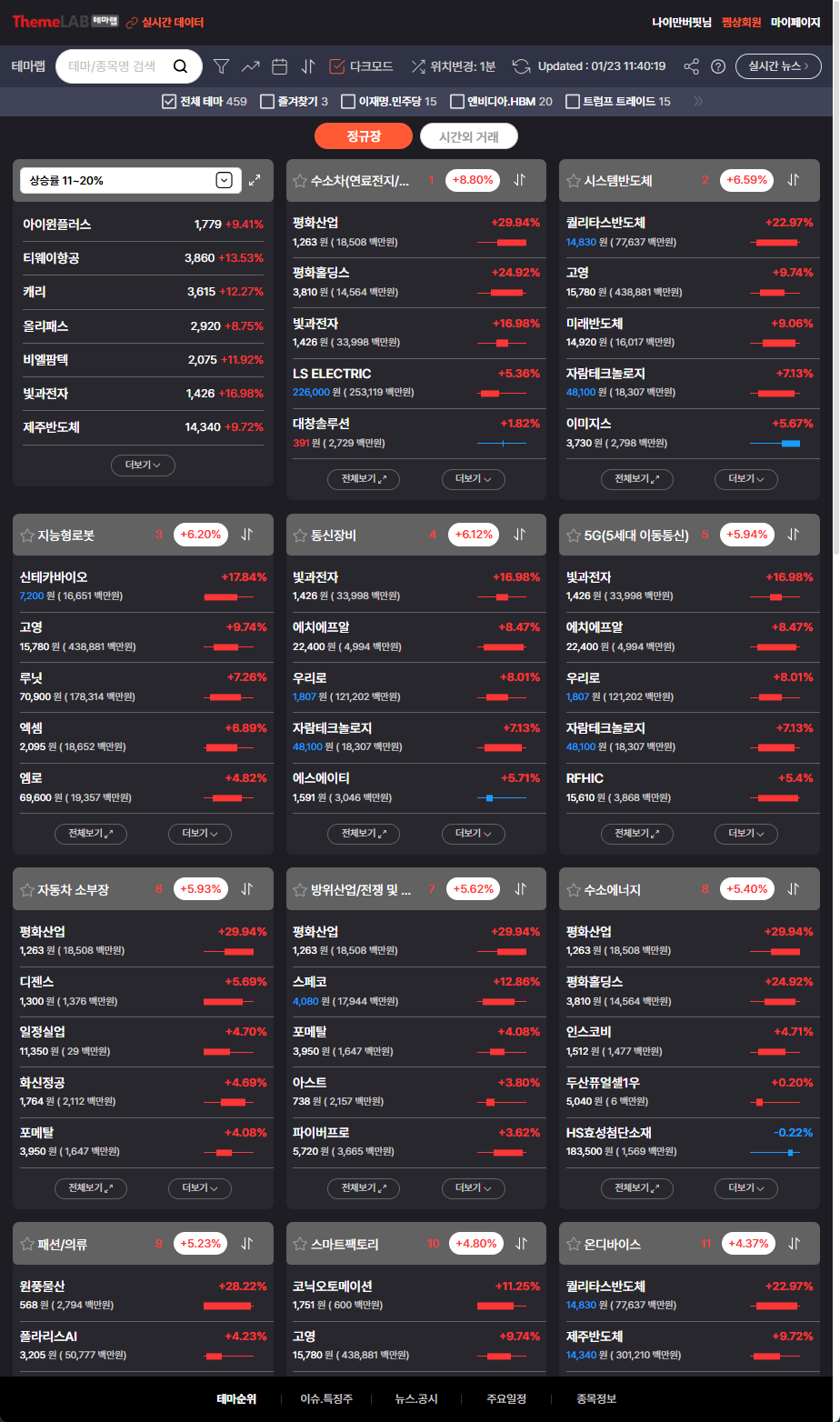The image size is (840, 1422).
Task: Open 마이페이지 link at top
Action: (796, 22)
